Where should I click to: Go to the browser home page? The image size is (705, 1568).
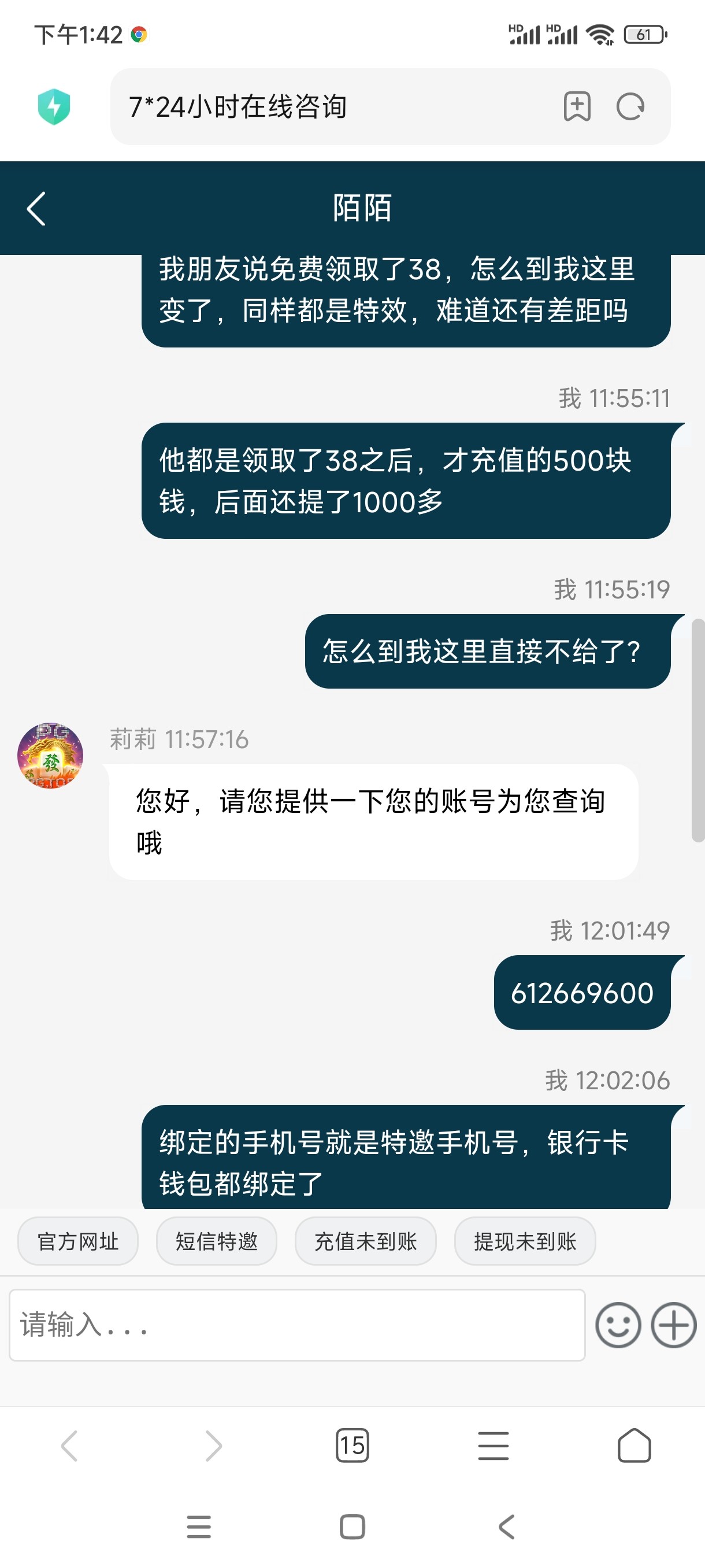click(x=634, y=1445)
